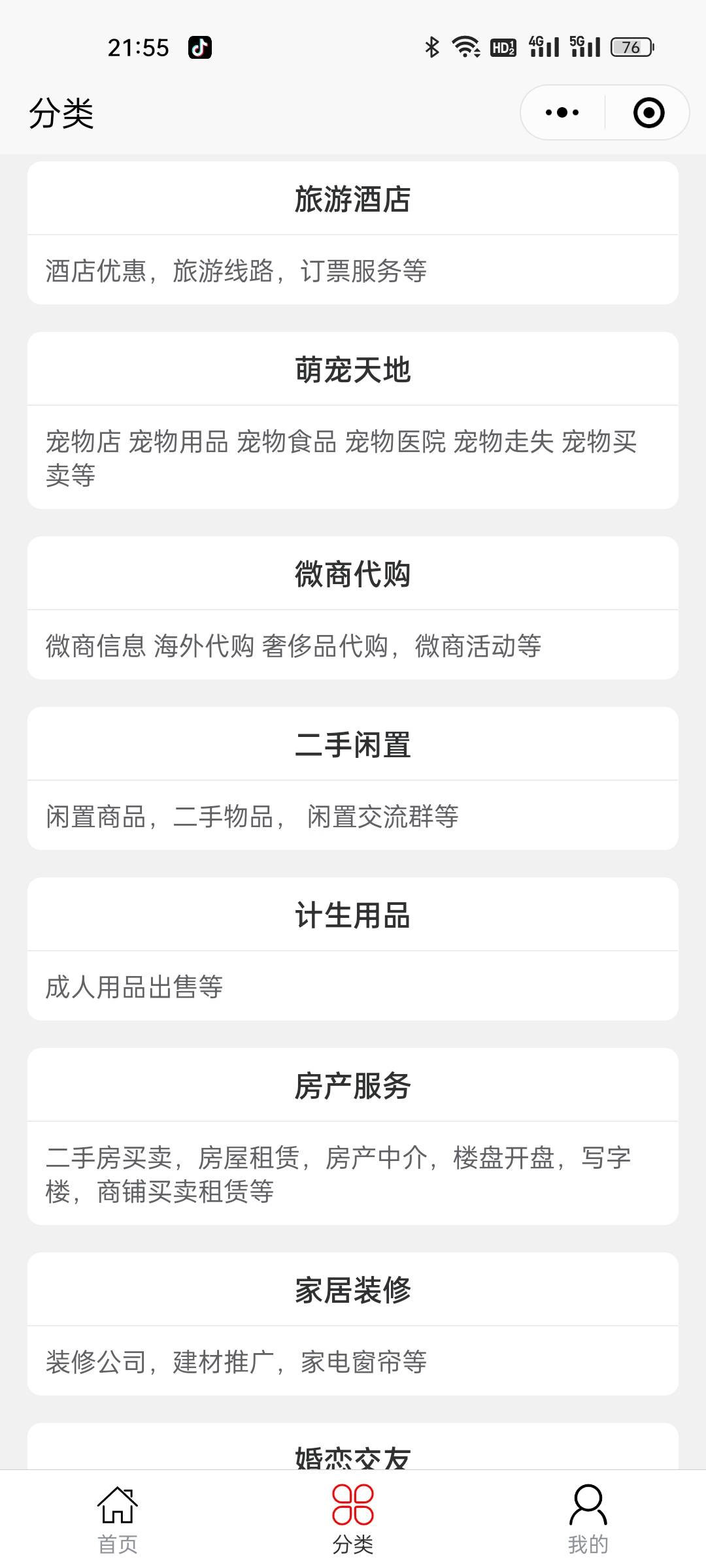The height and width of the screenshot is (1568, 706).
Task: View the 二手闲置 category
Action: pyautogui.click(x=353, y=745)
